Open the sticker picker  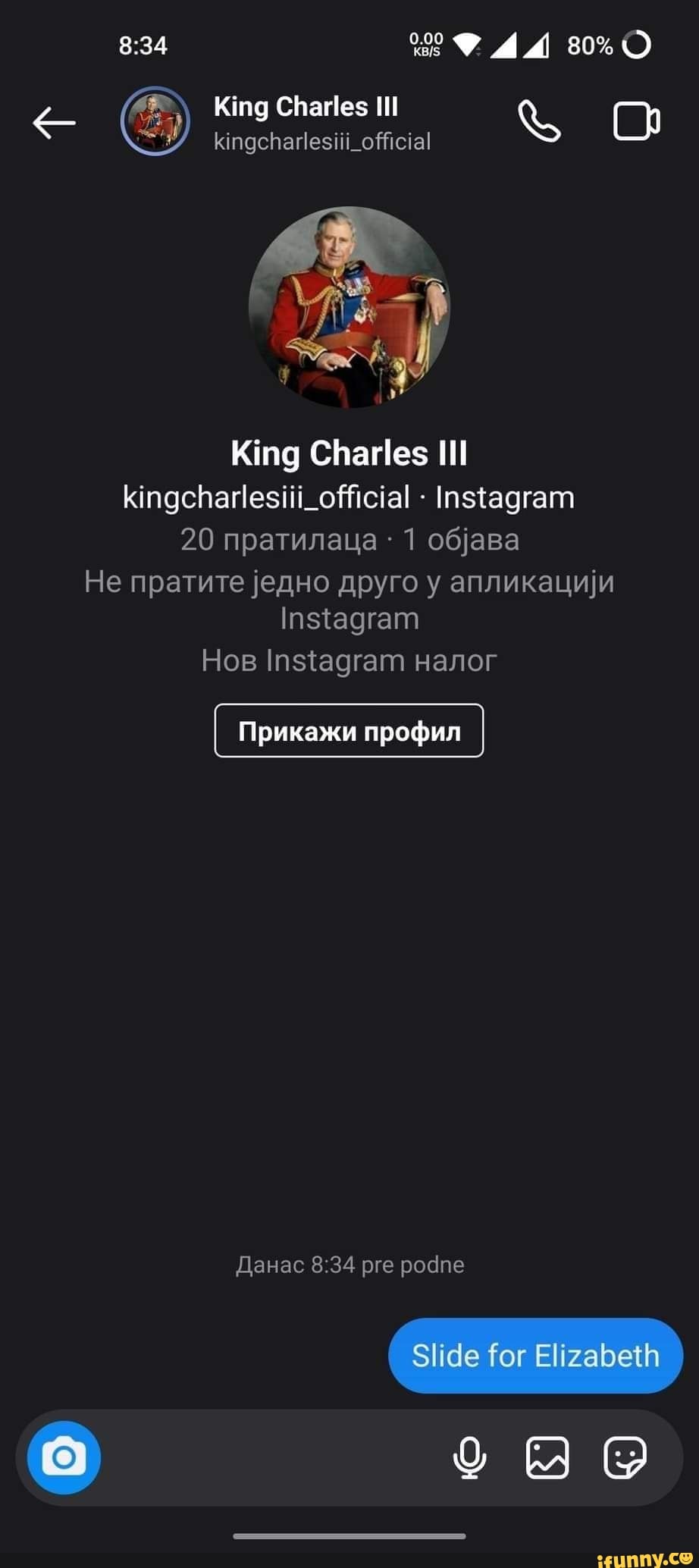[625, 1457]
